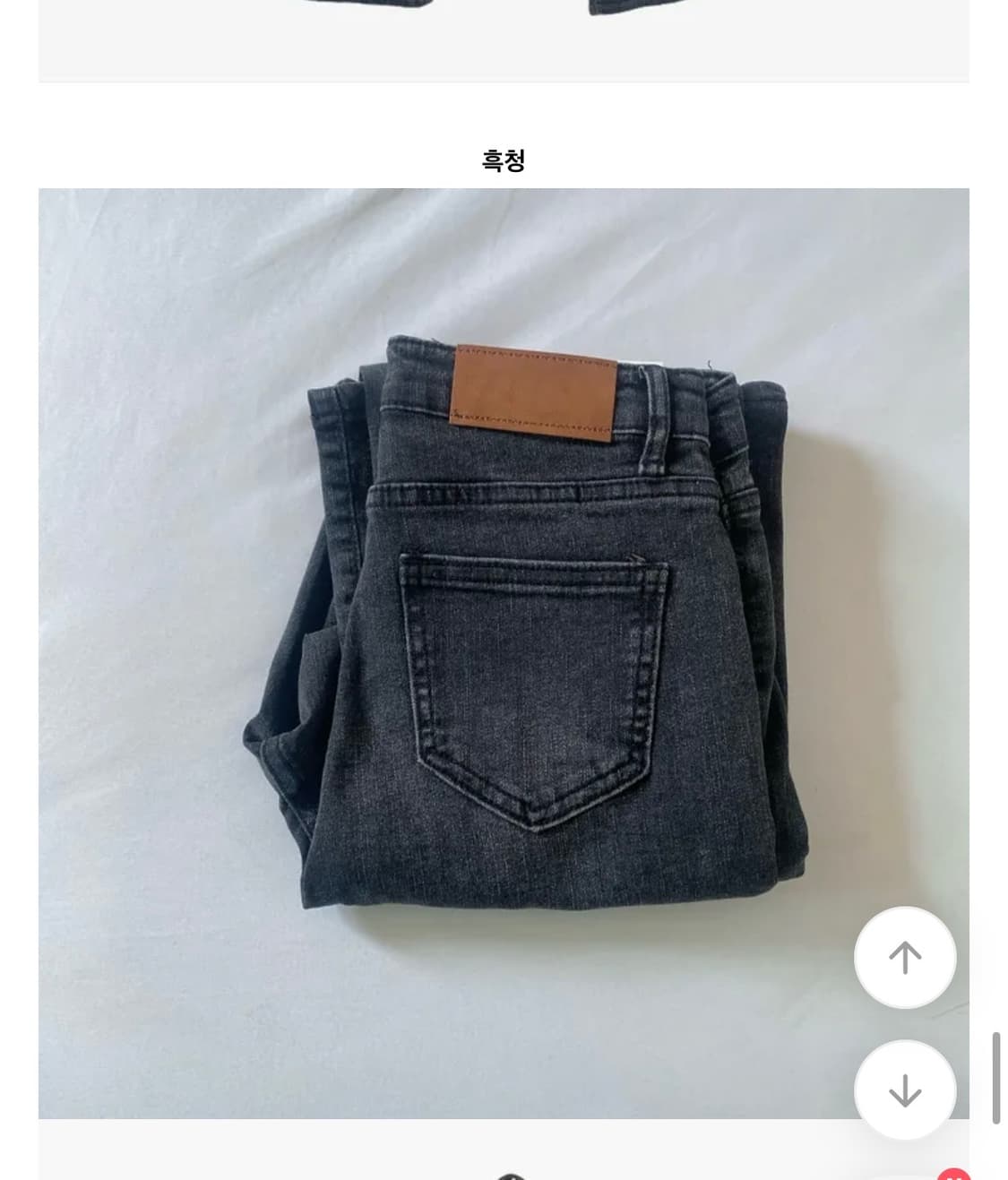1008x1180 pixels.
Task: Click the upward arrow inside the white circle
Action: (905, 957)
